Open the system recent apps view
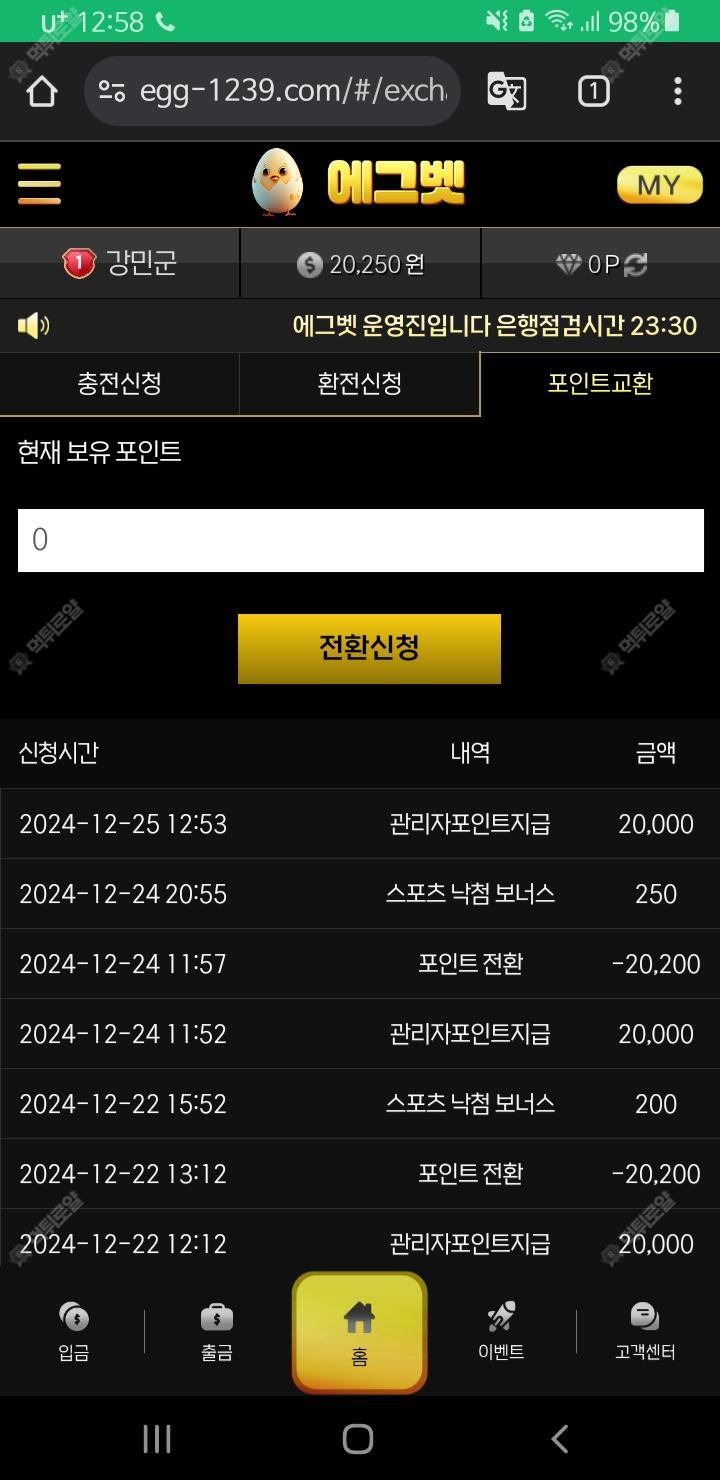 (157, 1439)
